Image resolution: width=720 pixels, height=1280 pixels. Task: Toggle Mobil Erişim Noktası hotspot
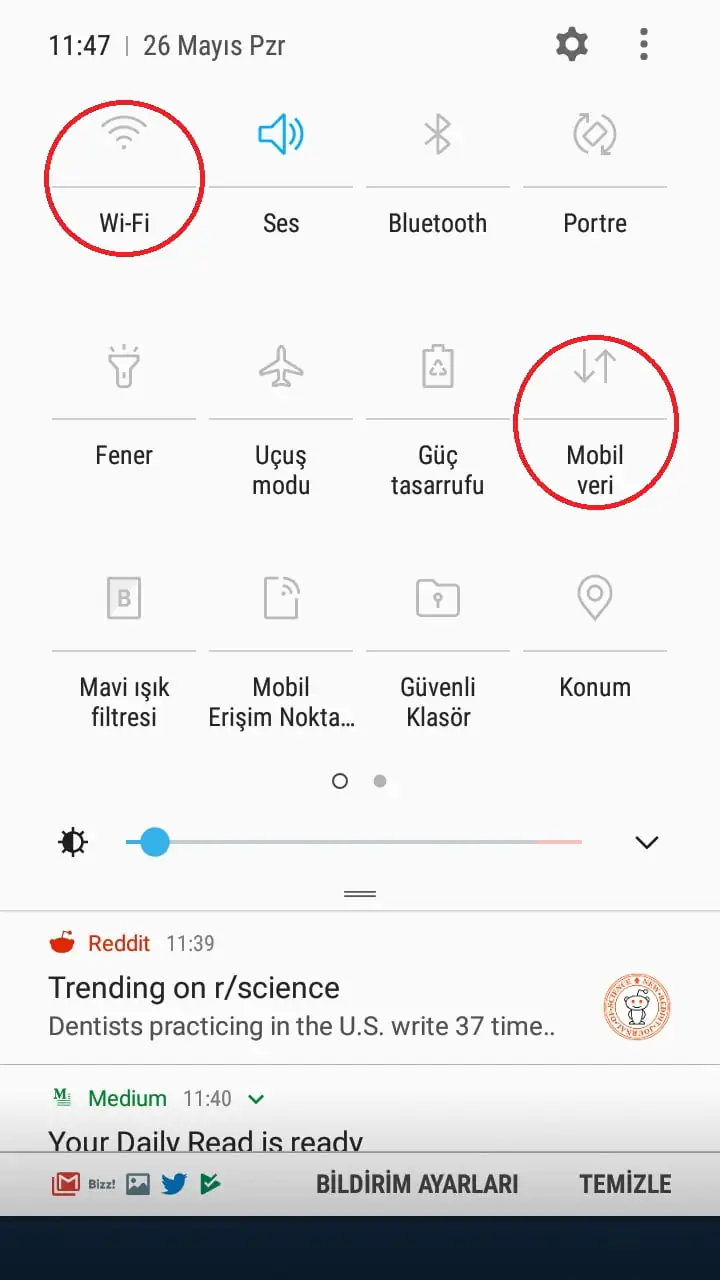tap(281, 598)
